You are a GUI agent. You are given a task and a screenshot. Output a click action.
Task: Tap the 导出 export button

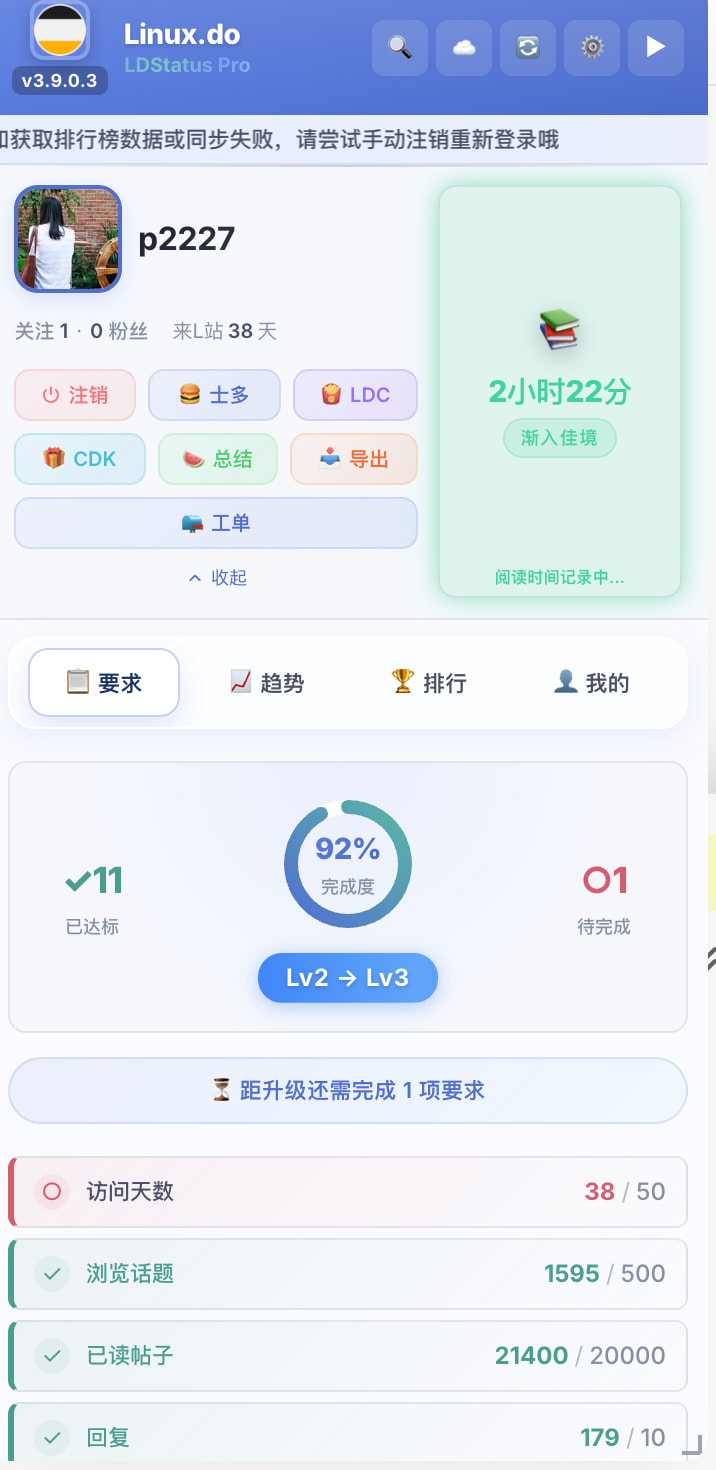354,459
